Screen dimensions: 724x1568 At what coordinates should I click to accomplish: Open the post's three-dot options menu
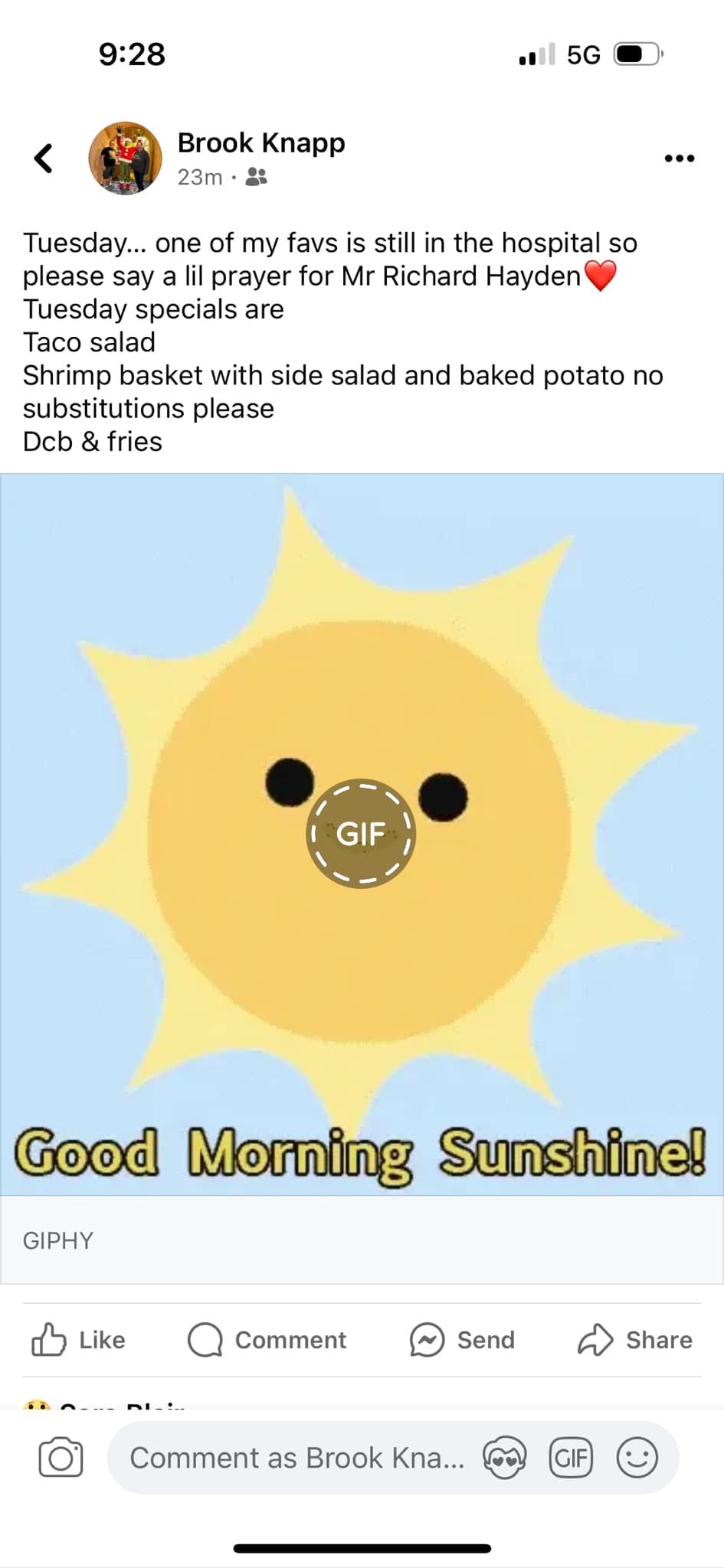coord(679,158)
